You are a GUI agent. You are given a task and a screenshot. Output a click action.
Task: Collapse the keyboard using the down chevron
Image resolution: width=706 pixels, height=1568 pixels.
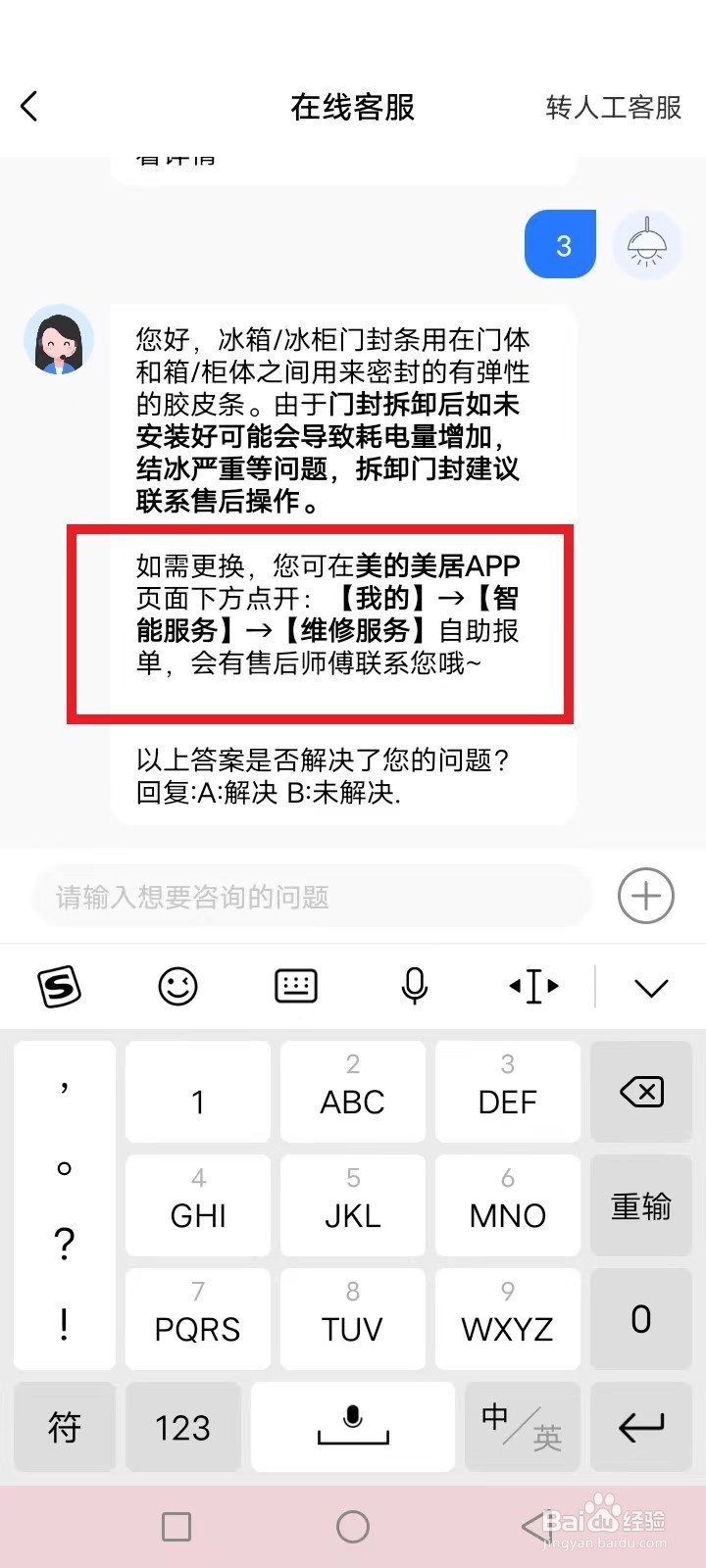652,987
